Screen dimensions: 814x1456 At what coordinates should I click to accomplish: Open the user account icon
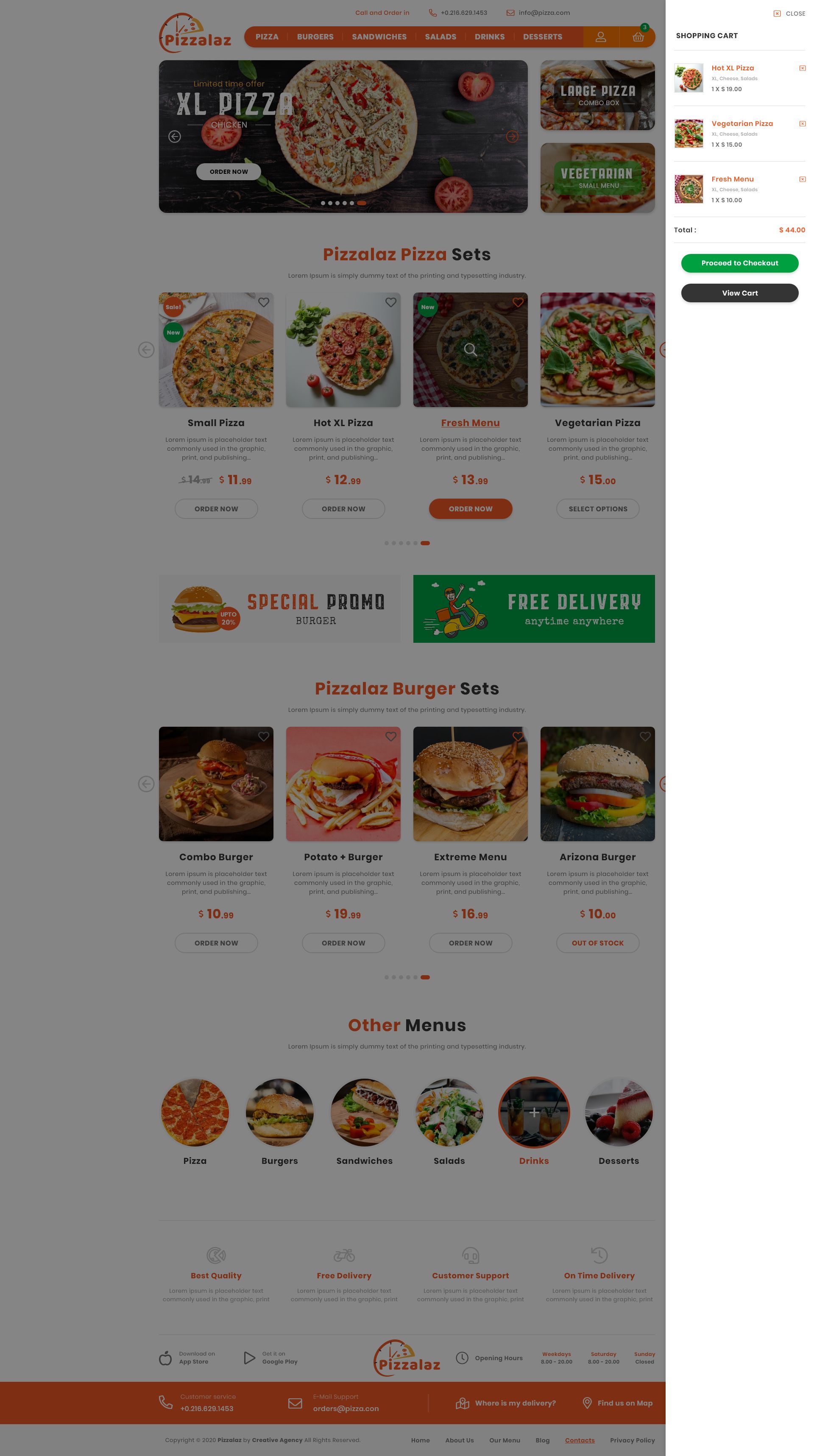pos(600,37)
